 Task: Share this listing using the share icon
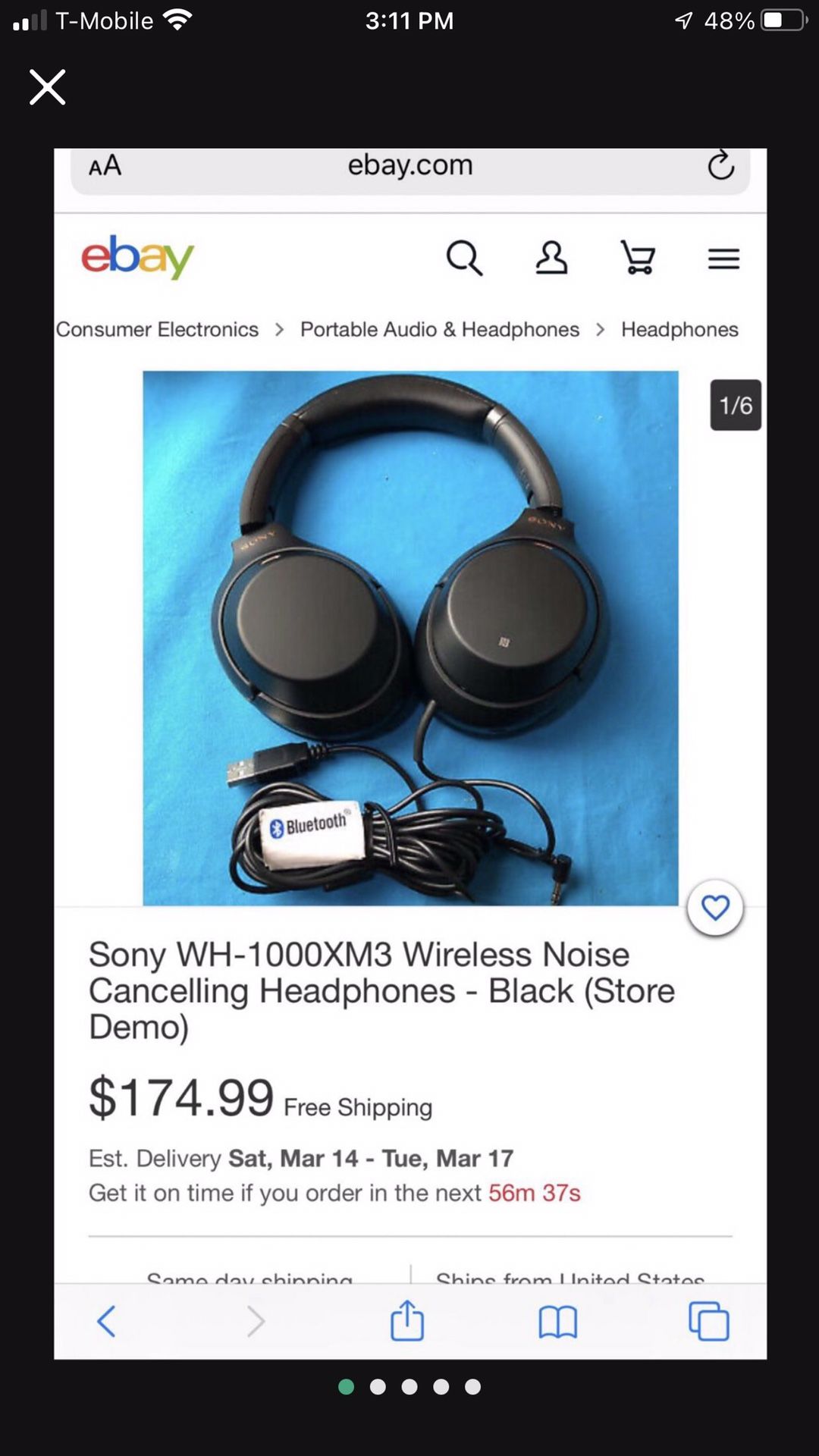[x=408, y=1321]
